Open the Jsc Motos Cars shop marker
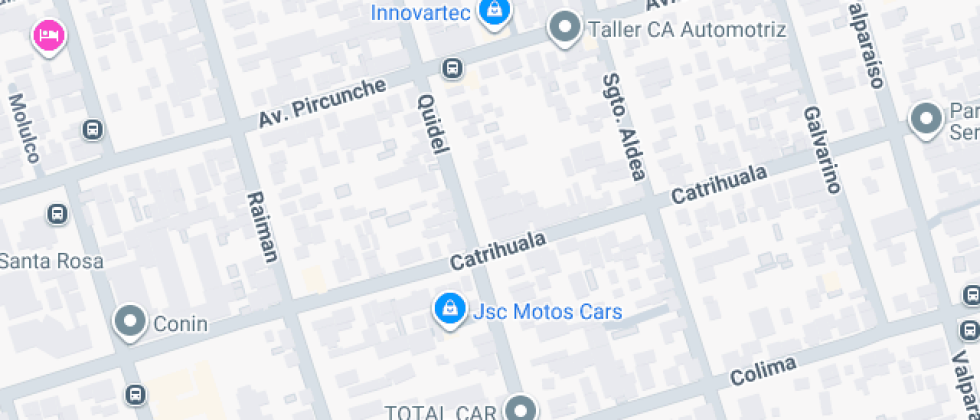Viewport: 980px width, 420px height. click(x=451, y=309)
